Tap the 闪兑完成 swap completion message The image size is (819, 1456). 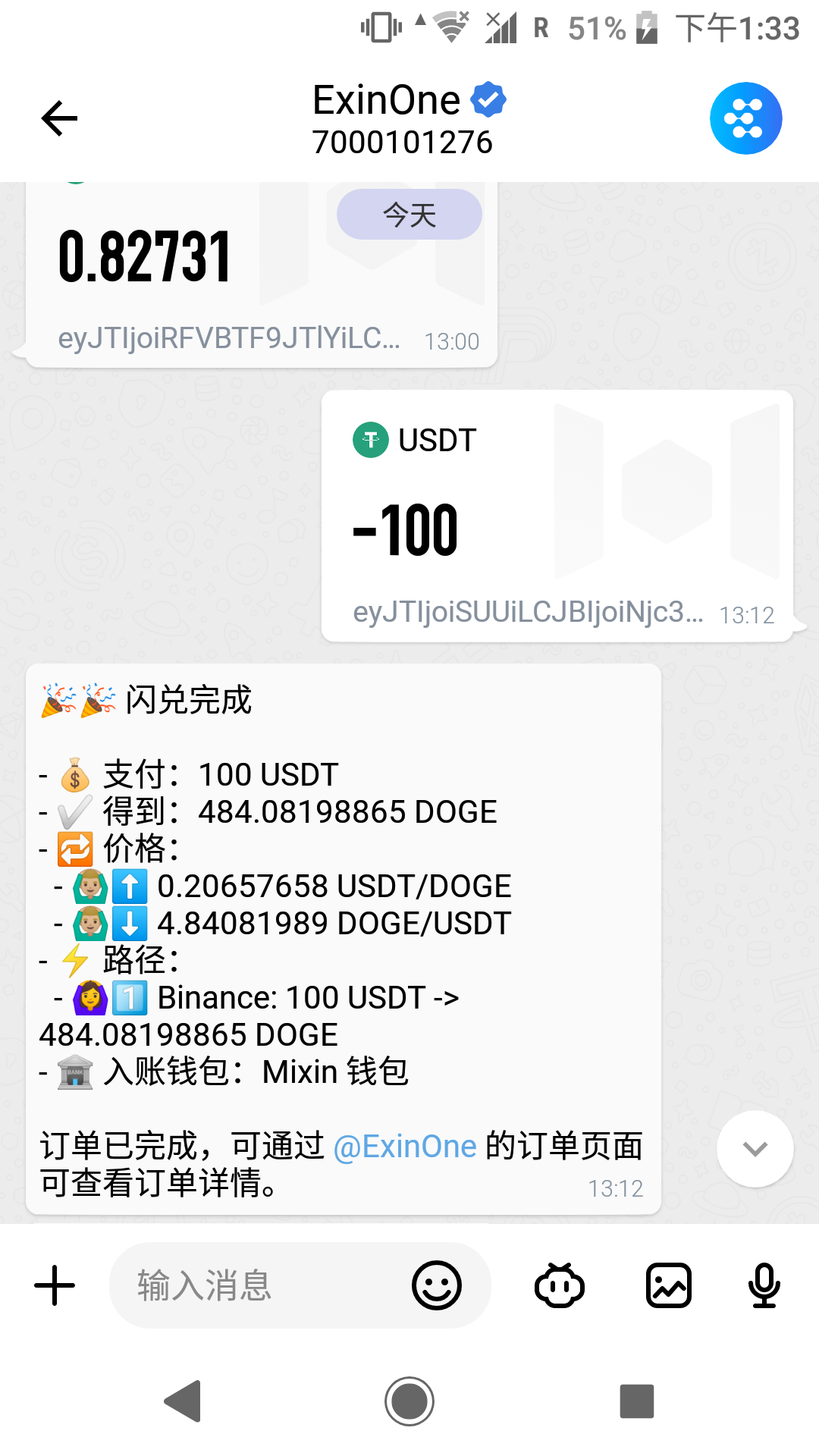pos(341,910)
